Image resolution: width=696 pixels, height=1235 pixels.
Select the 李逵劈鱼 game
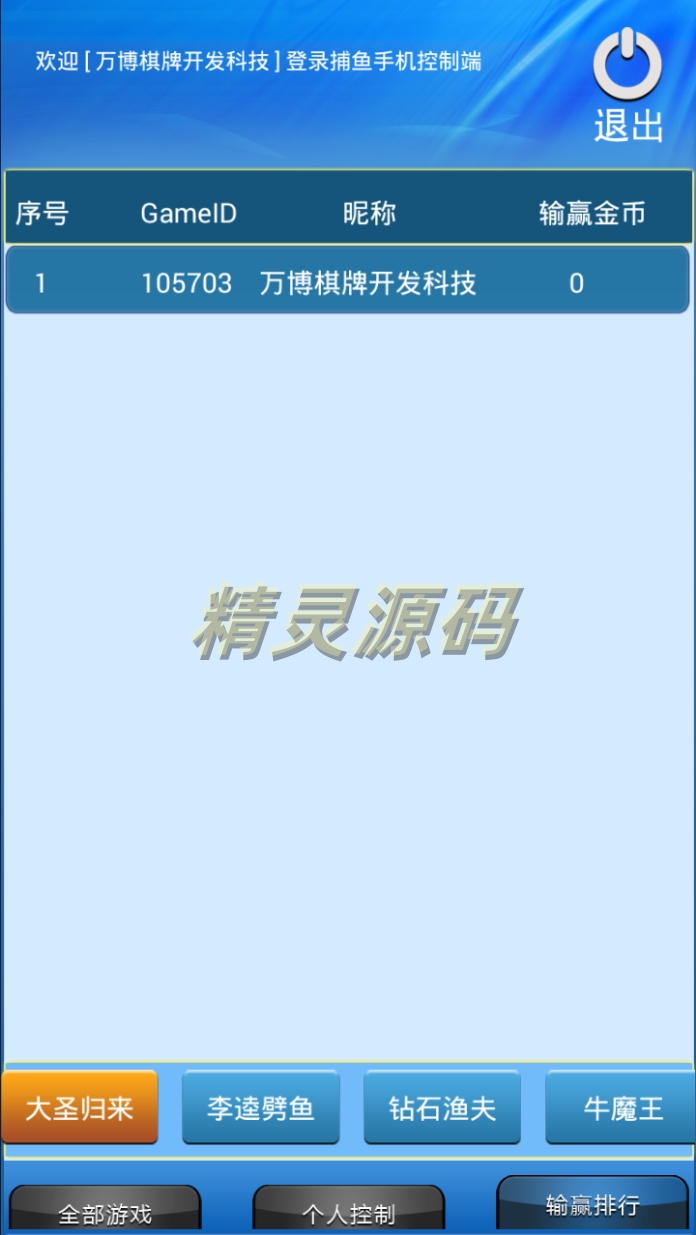click(x=261, y=1108)
